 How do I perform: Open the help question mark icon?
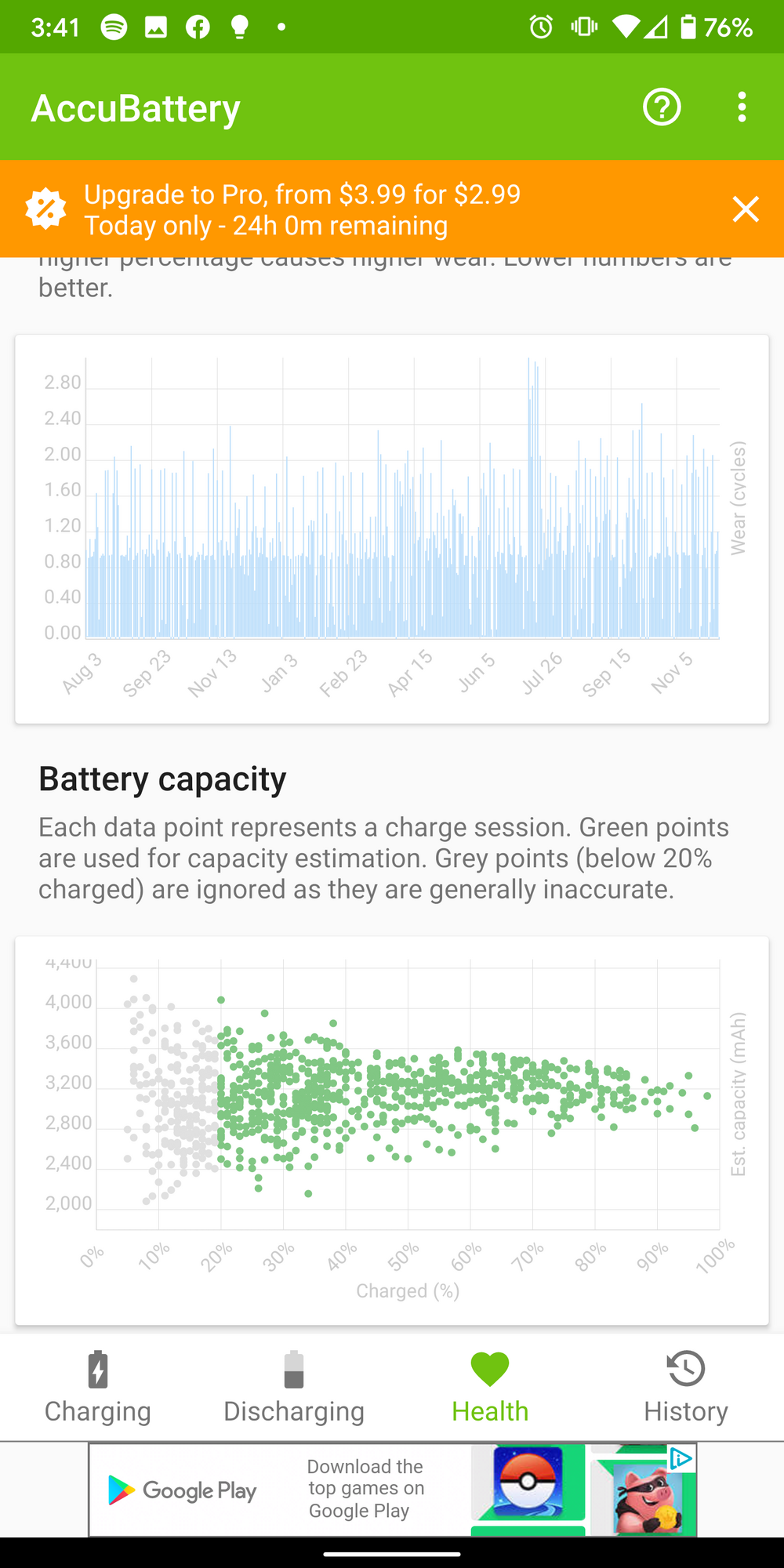pyautogui.click(x=662, y=107)
